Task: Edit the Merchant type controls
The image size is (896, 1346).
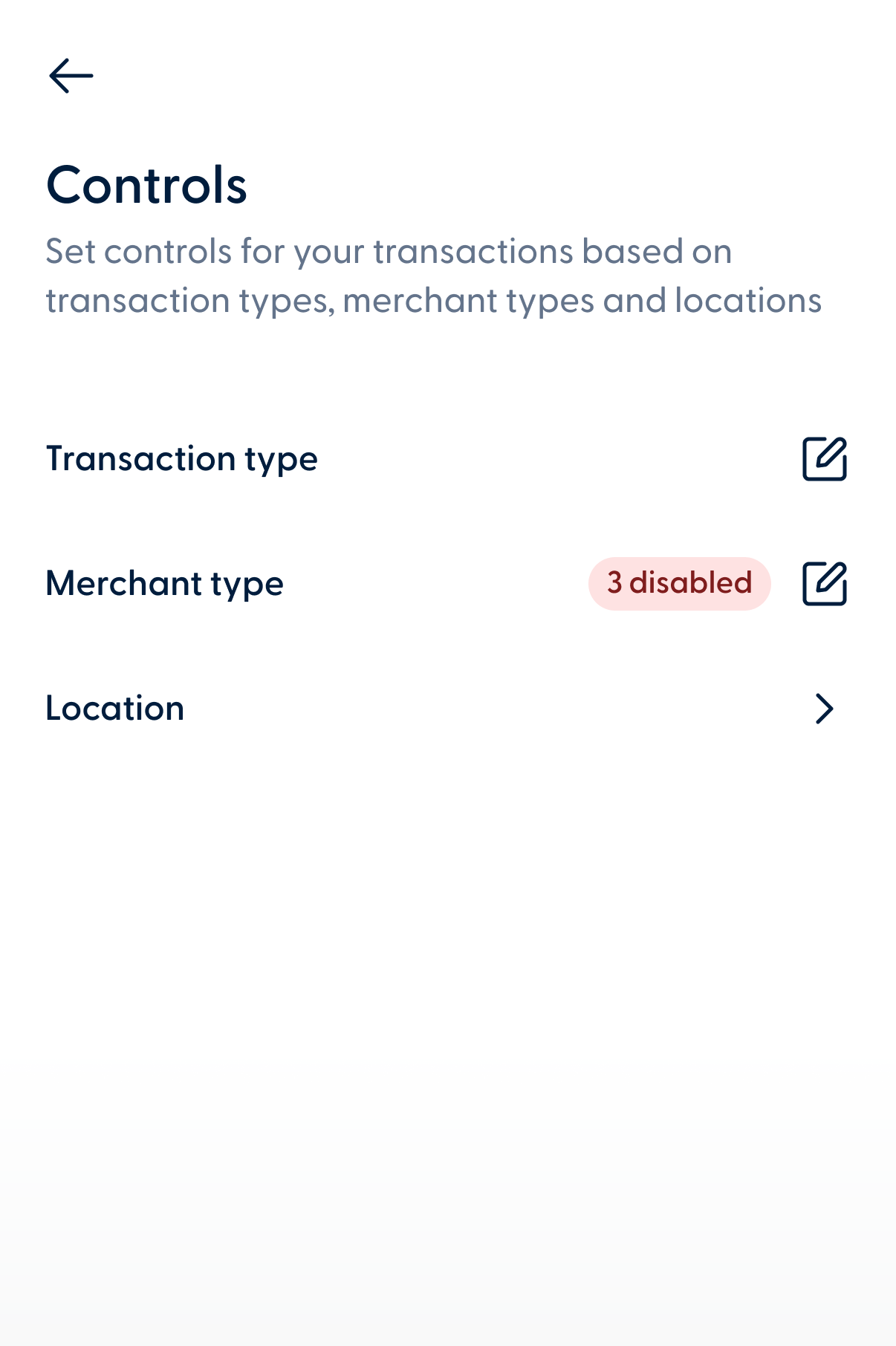Action: 825,584
